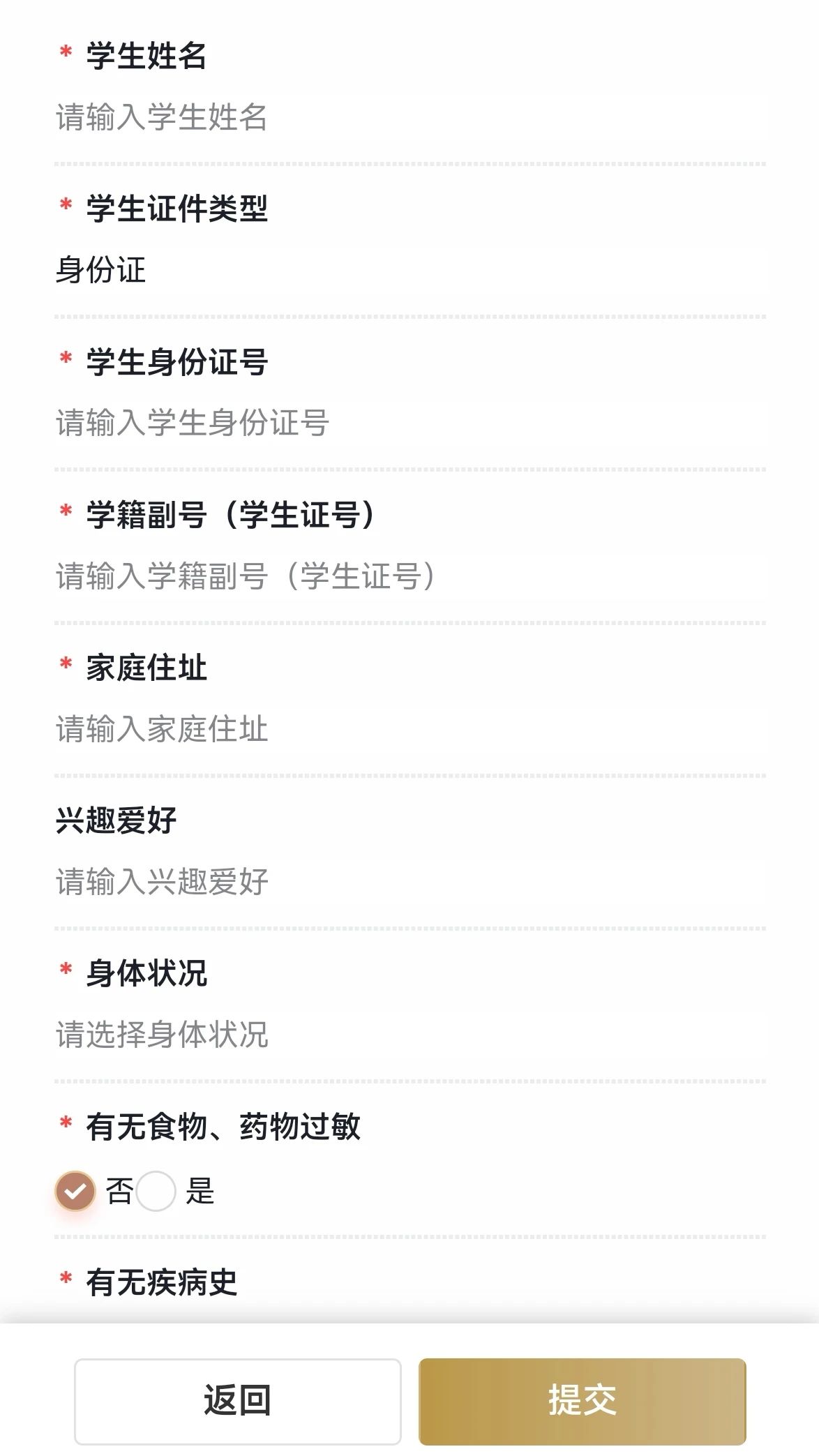Tap the 学籍副号（学生证号）field
Viewport: 819px width, 1456px height.
tap(409, 576)
